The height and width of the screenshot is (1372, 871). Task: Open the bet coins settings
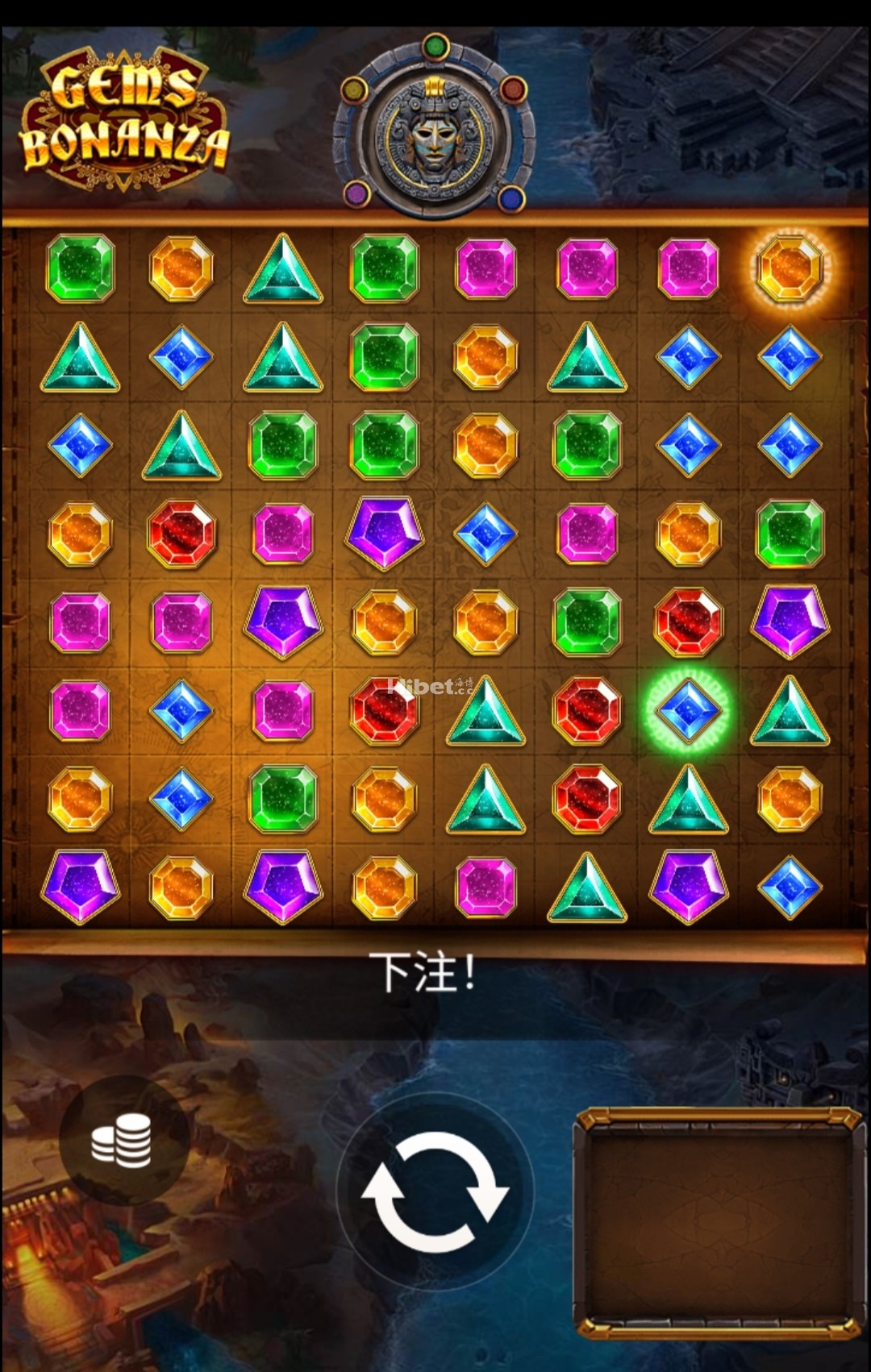pyautogui.click(x=123, y=1141)
